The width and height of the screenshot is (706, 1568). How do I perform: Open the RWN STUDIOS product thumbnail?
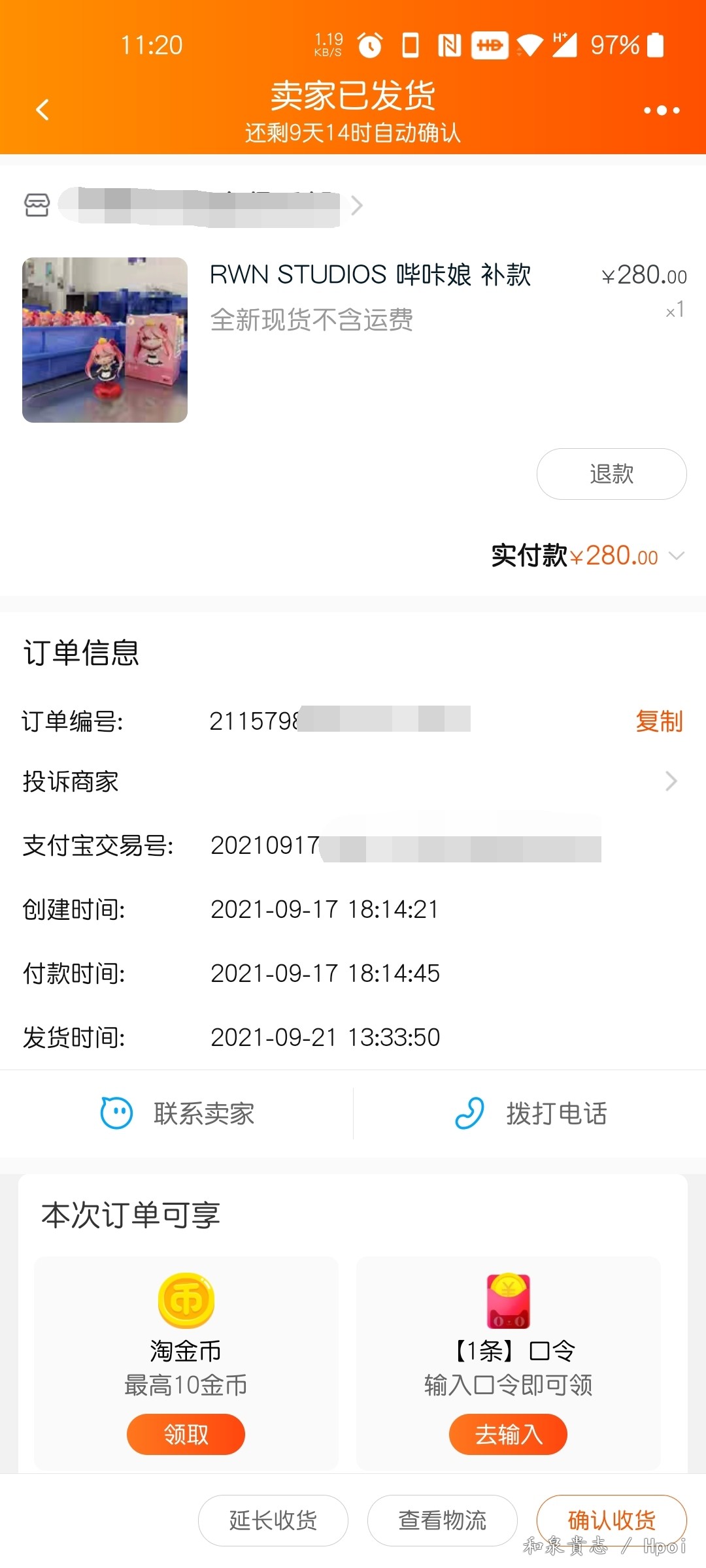[x=105, y=340]
